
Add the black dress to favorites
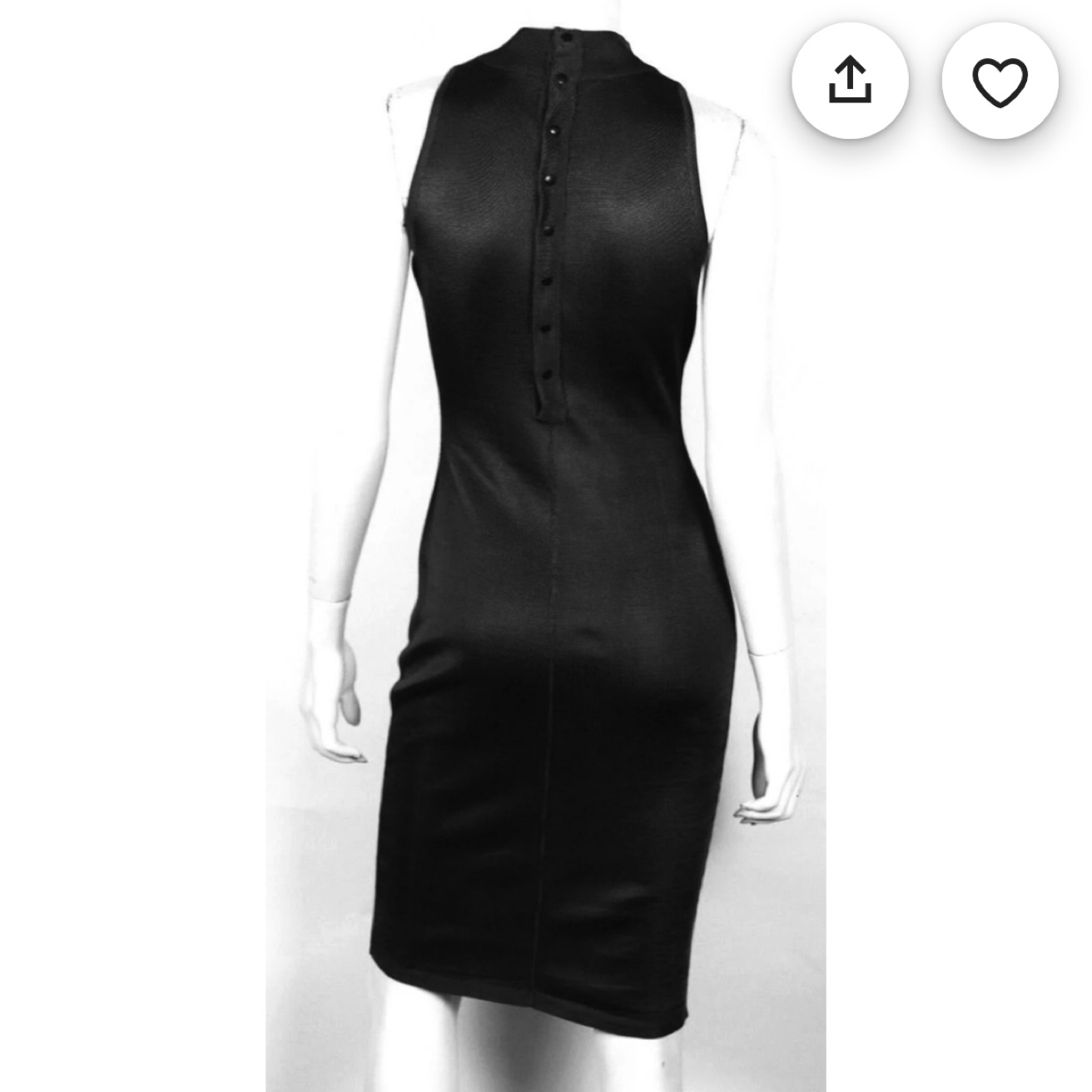1000,81
